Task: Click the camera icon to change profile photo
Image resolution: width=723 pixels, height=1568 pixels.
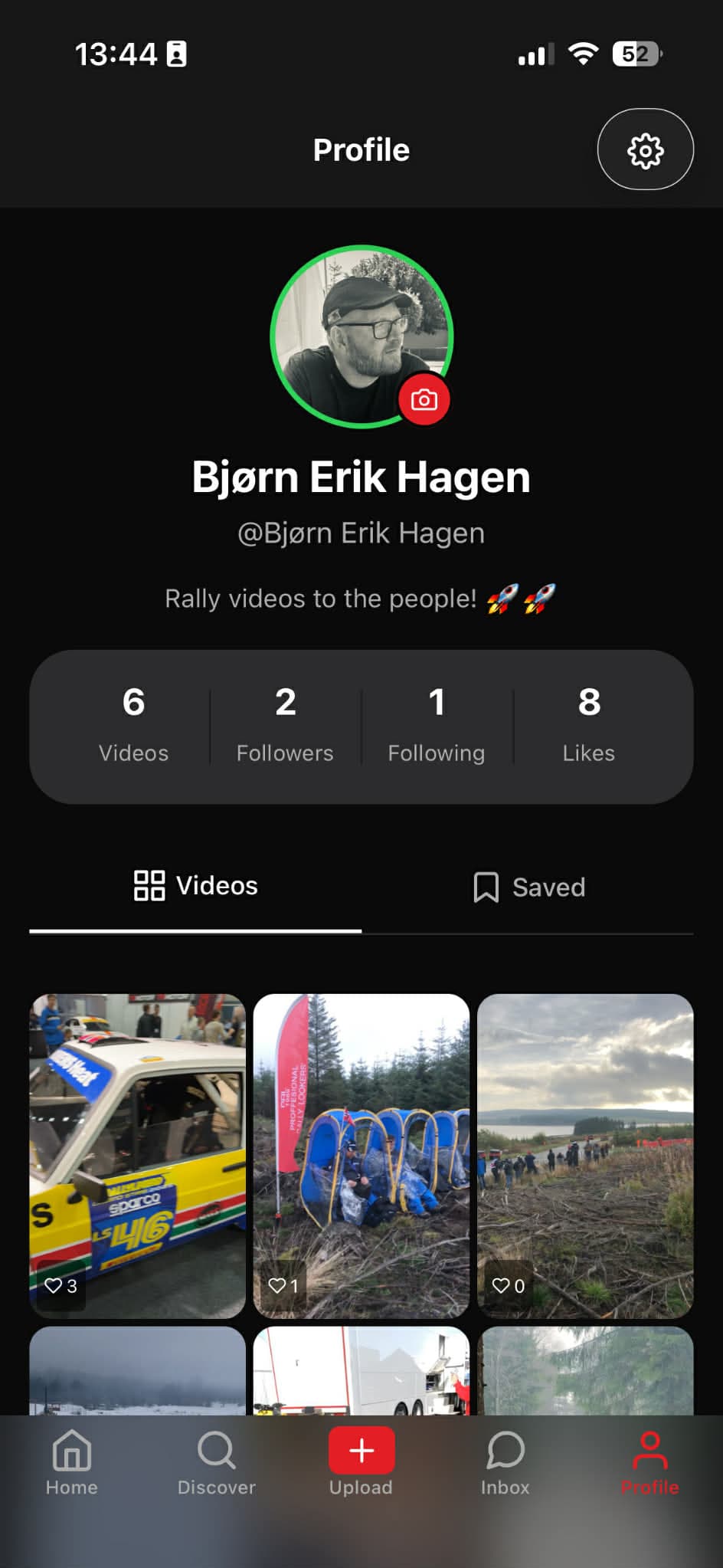Action: 424,398
